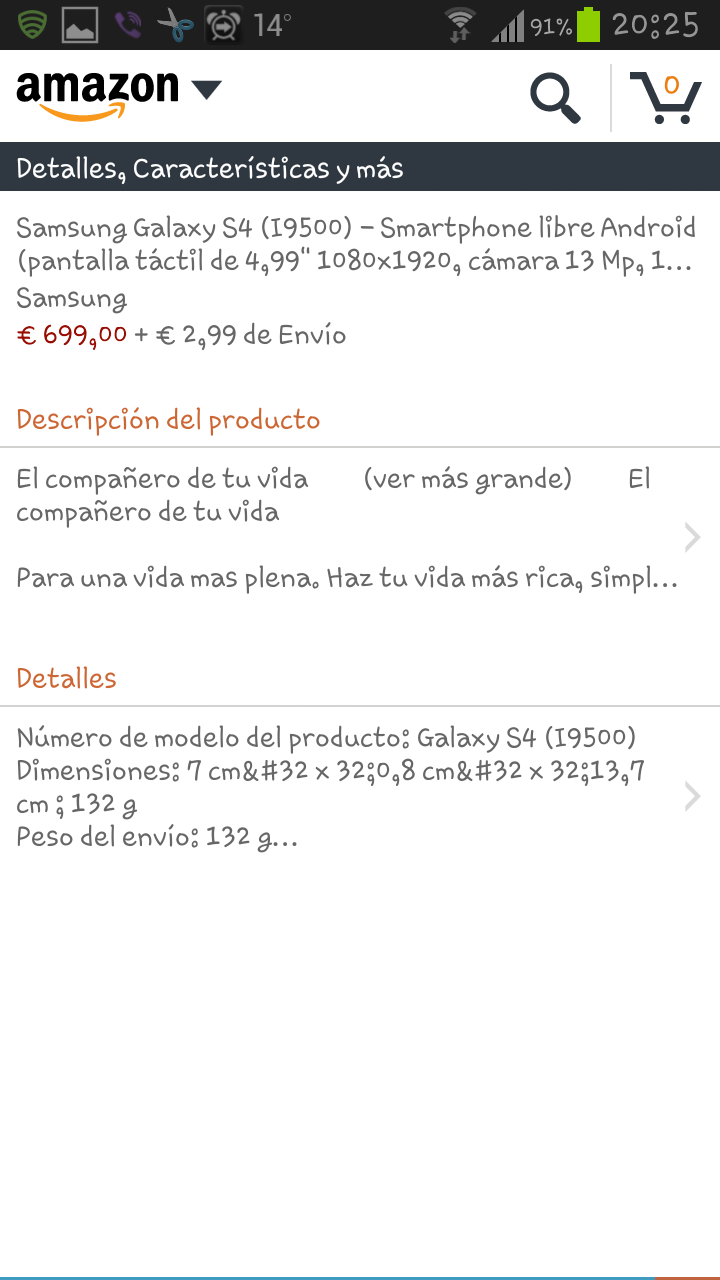Open the Samsung Galaxy S4 product entry
The height and width of the screenshot is (1280, 720).
point(360,281)
